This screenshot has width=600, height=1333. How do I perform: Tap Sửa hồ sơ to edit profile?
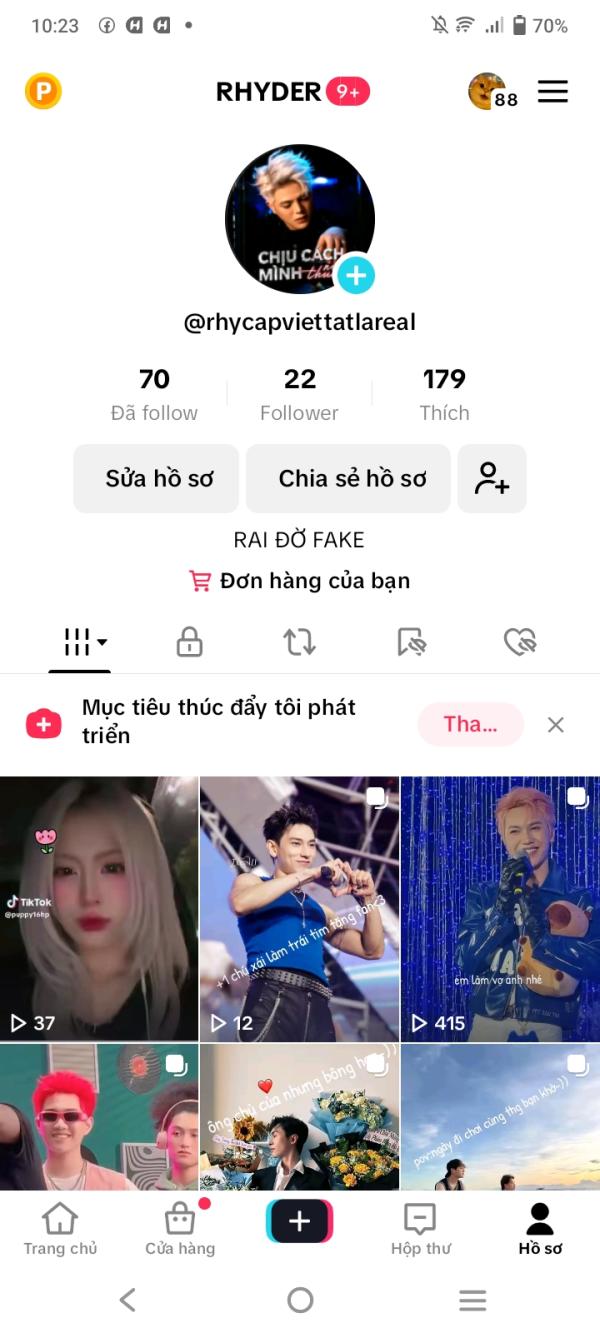[x=157, y=479]
